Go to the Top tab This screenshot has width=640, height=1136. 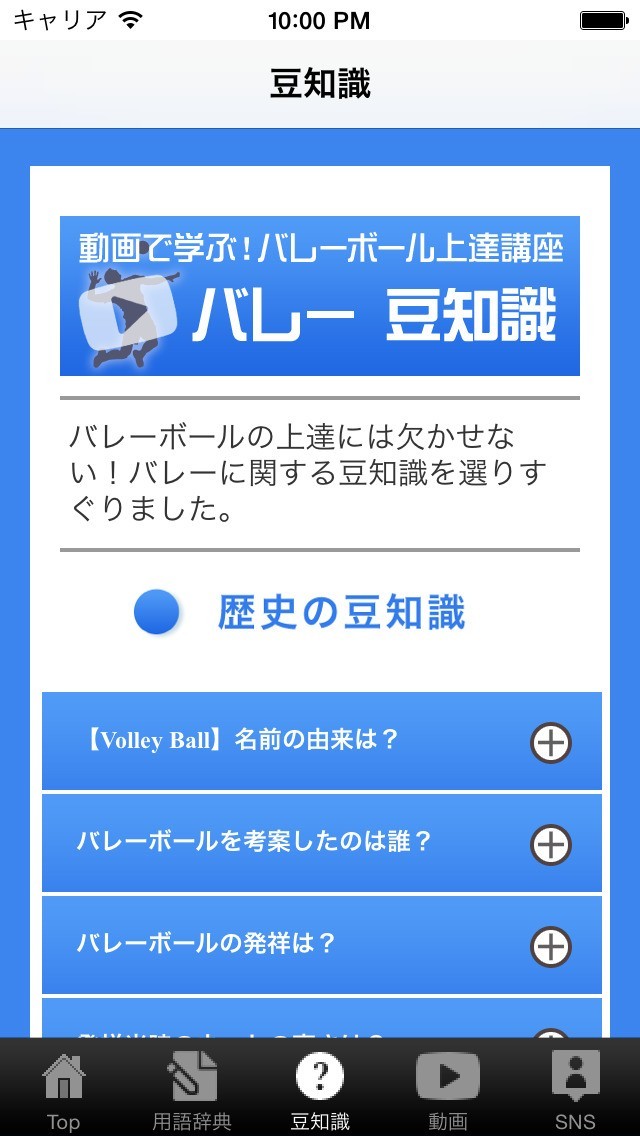[x=63, y=1088]
